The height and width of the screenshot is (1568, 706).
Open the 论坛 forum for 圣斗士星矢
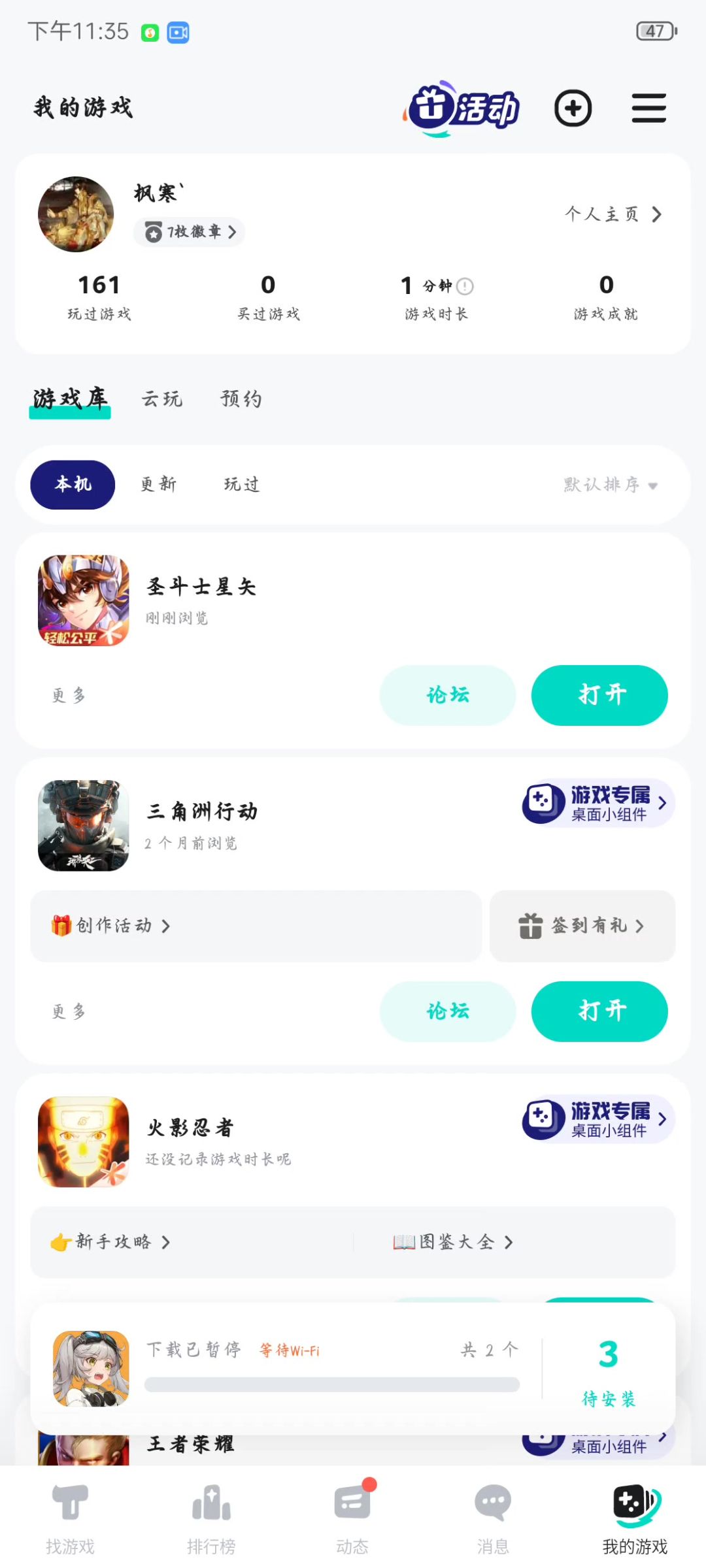click(x=448, y=695)
